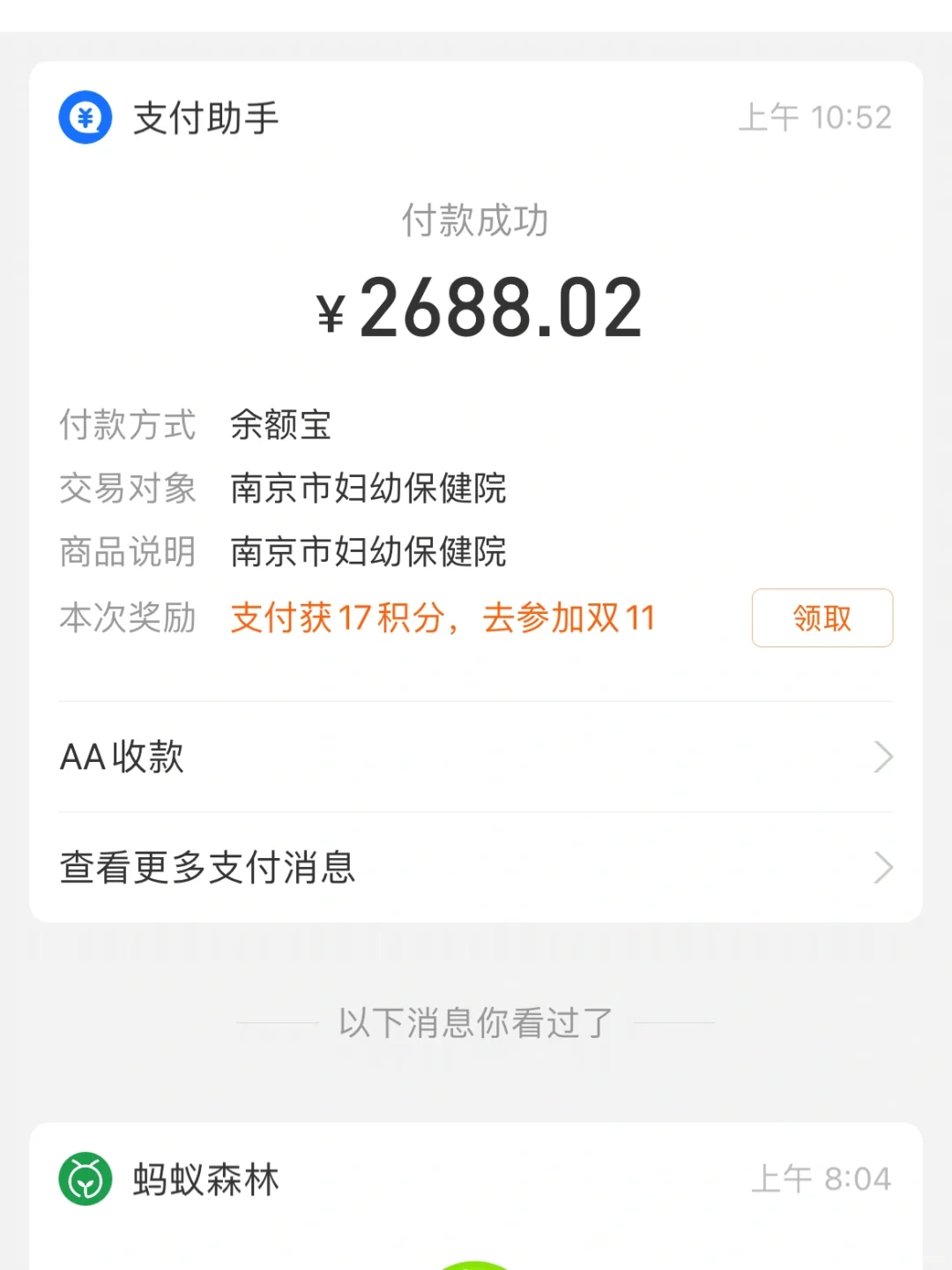
Task: Tap the orange 支付获17积分 reward link
Action: (443, 618)
